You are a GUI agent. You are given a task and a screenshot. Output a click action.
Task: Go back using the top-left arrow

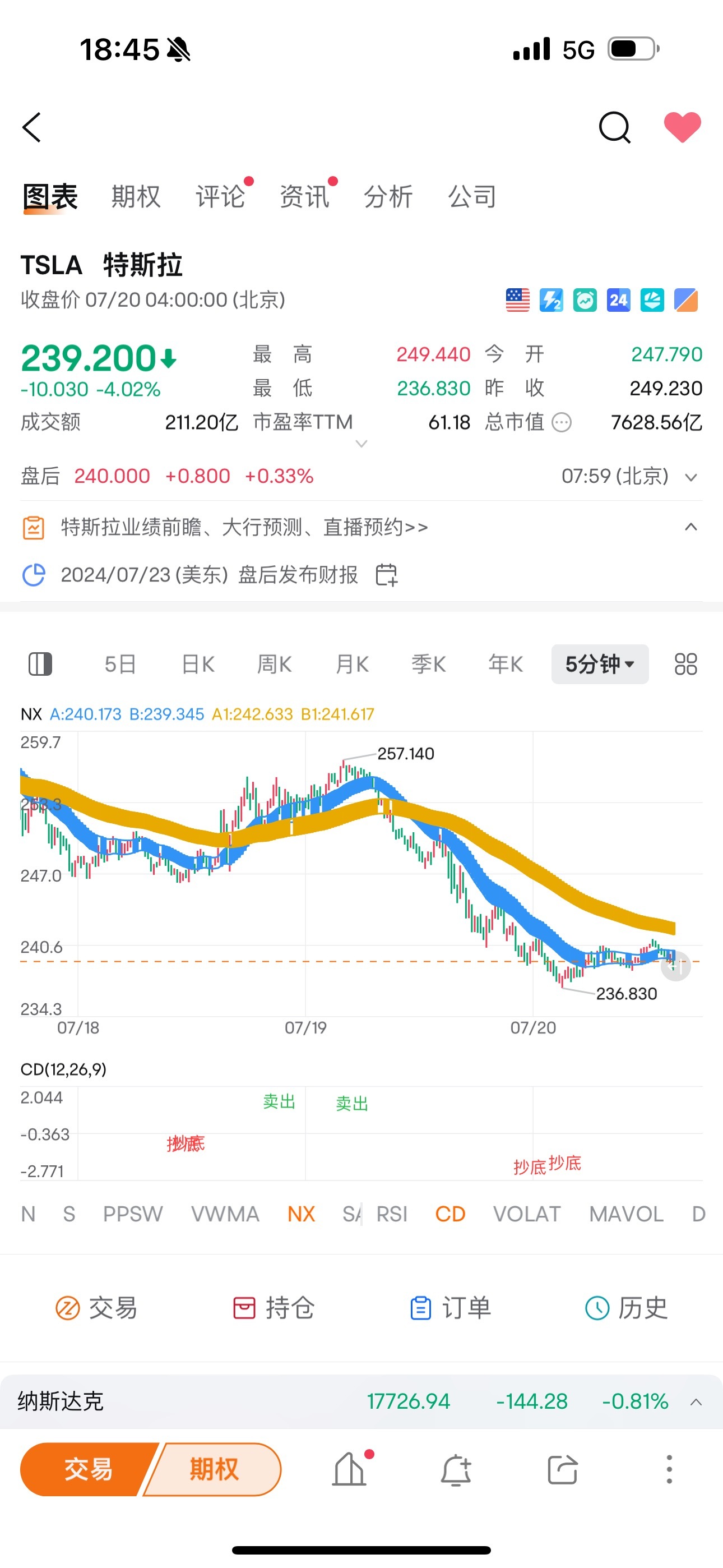click(31, 127)
